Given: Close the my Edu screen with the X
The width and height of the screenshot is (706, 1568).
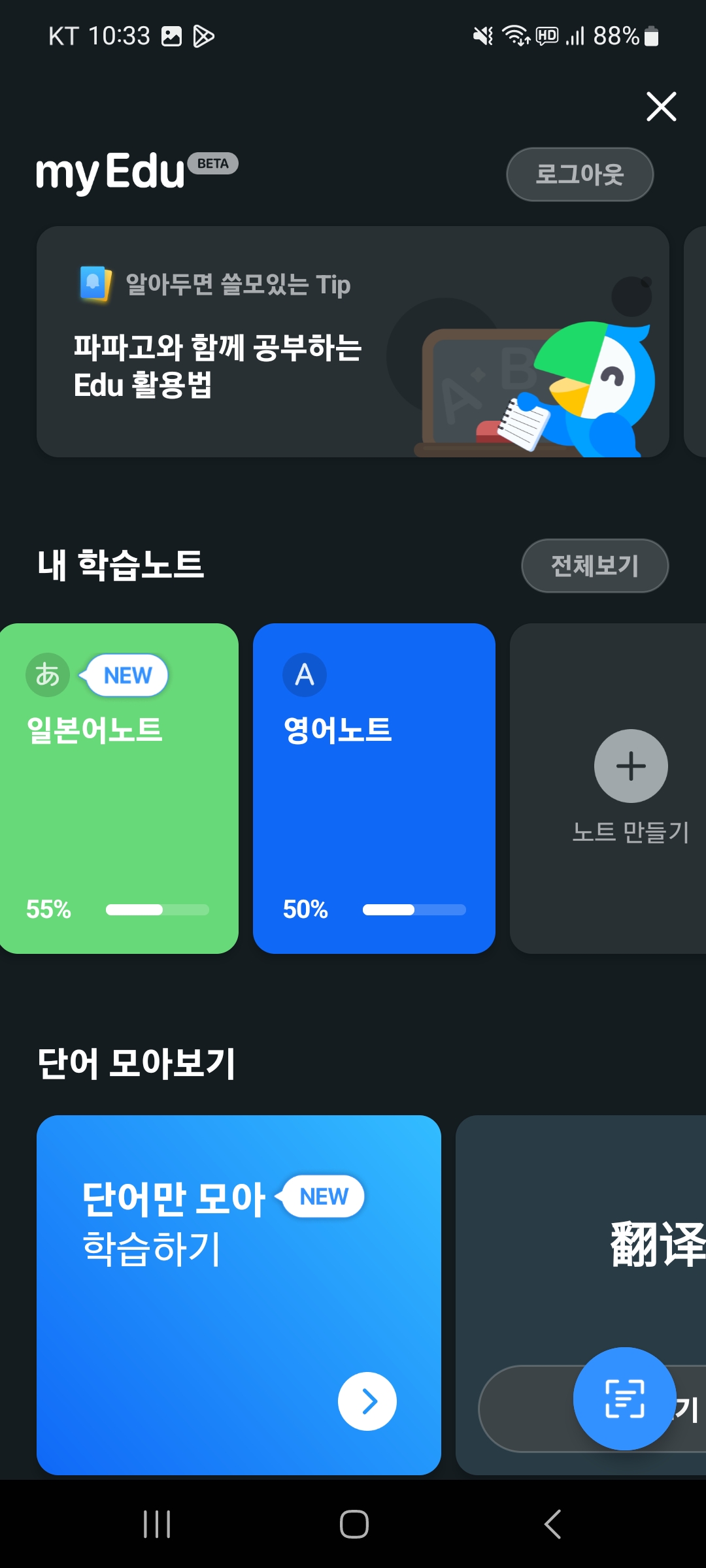Looking at the screenshot, I should coord(661,106).
